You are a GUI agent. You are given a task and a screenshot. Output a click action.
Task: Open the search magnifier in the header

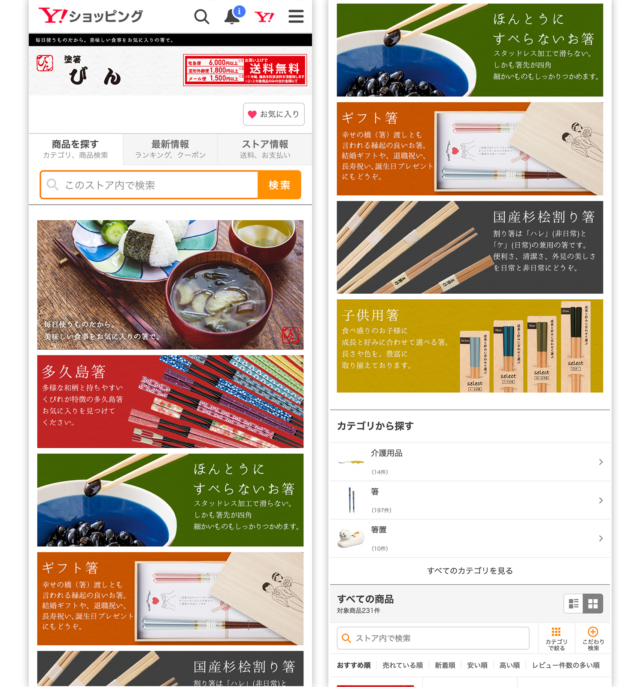[x=201, y=16]
